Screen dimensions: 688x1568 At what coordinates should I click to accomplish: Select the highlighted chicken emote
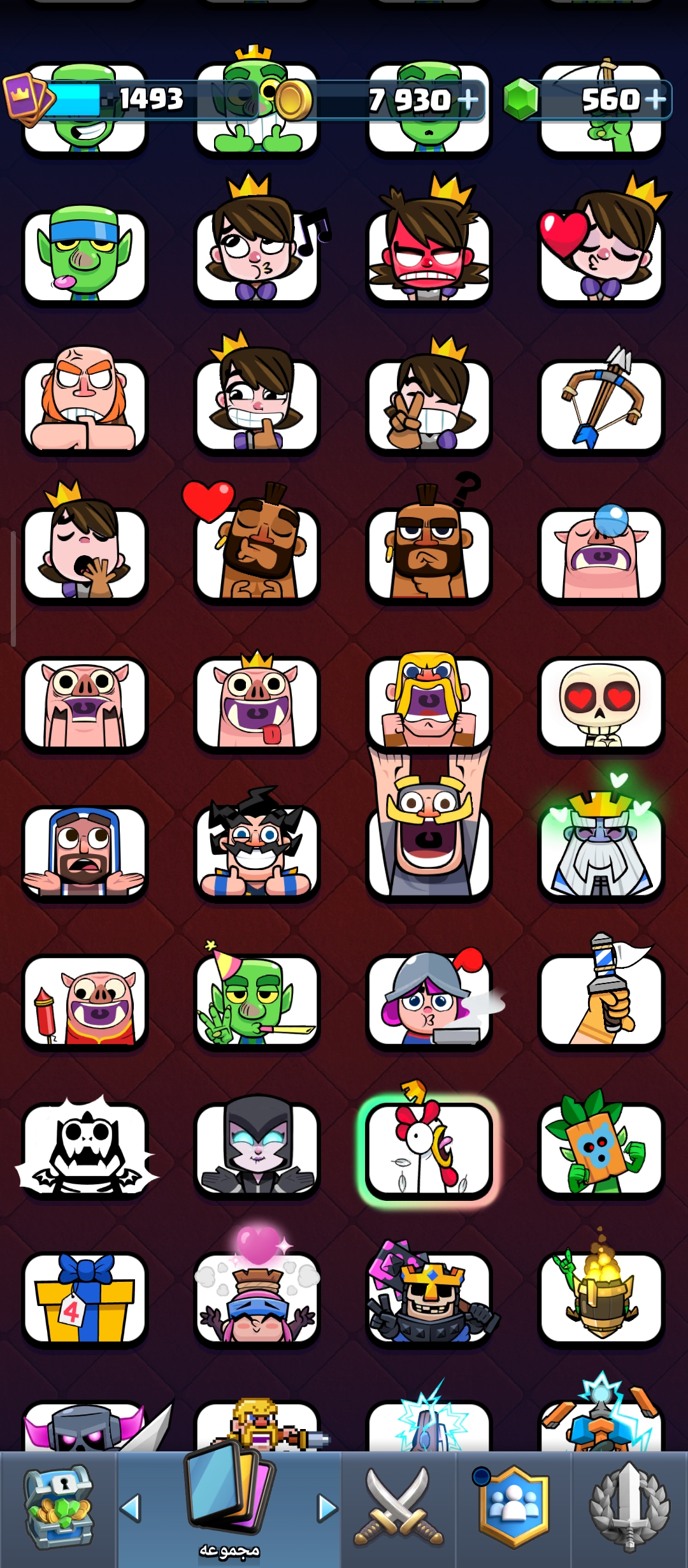tap(428, 1147)
